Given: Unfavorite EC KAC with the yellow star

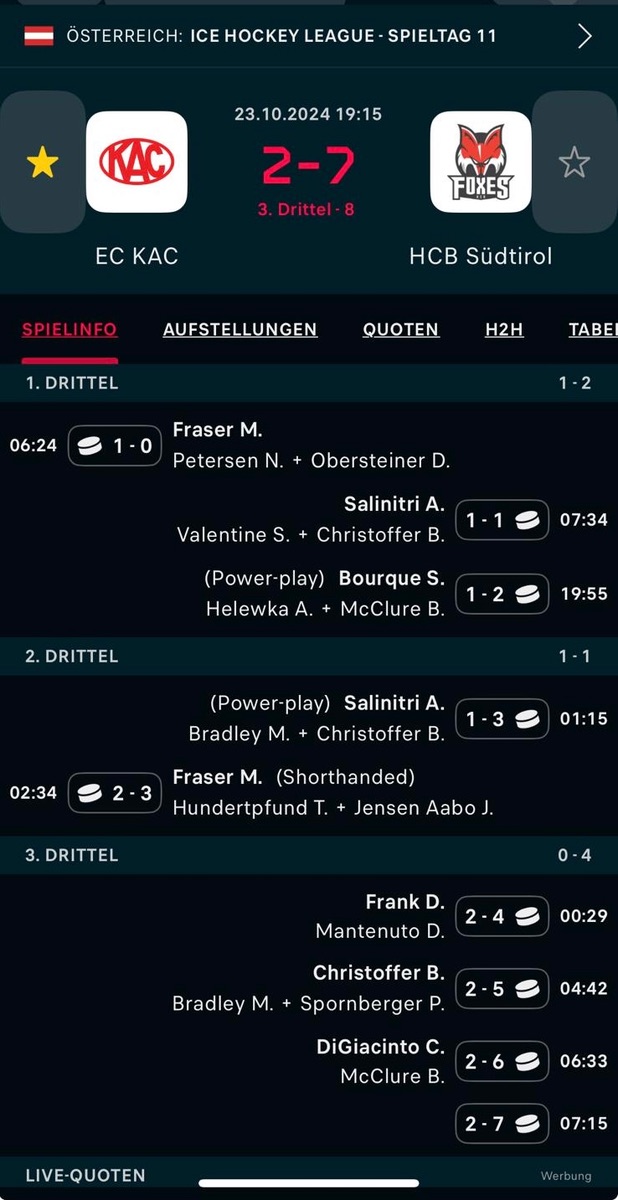Looking at the screenshot, I should click(42, 162).
